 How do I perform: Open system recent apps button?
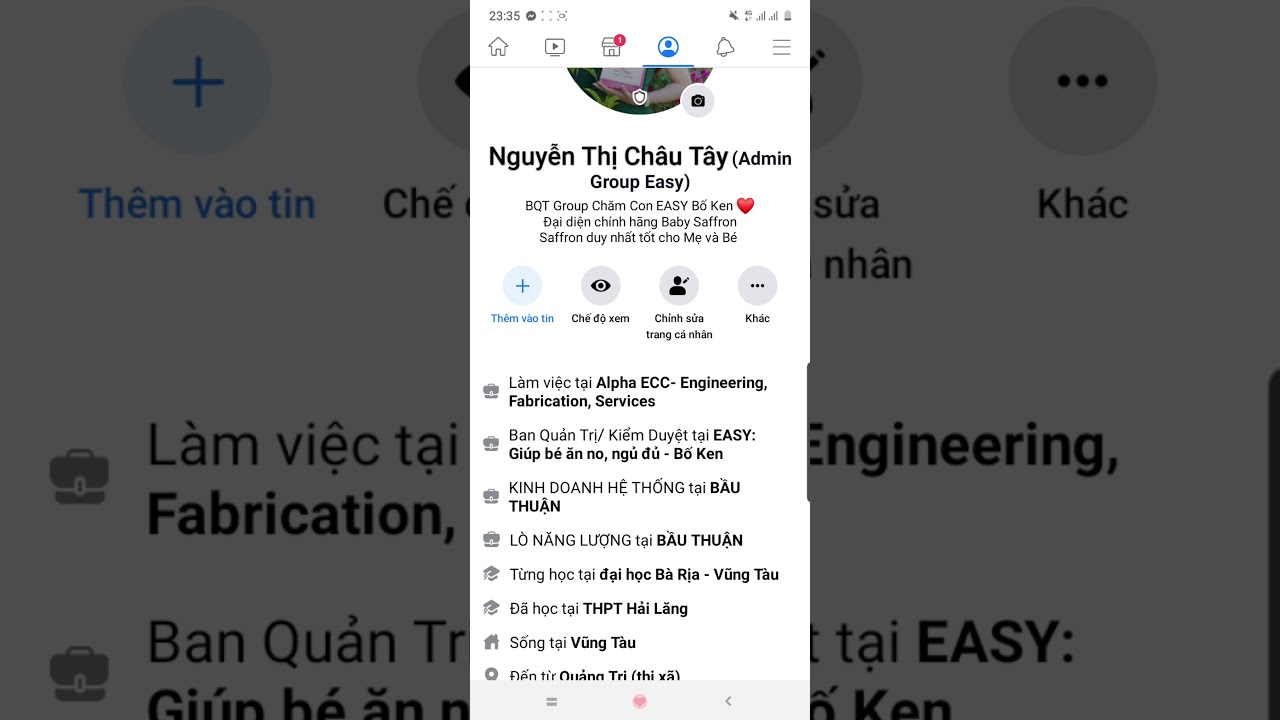(551, 701)
